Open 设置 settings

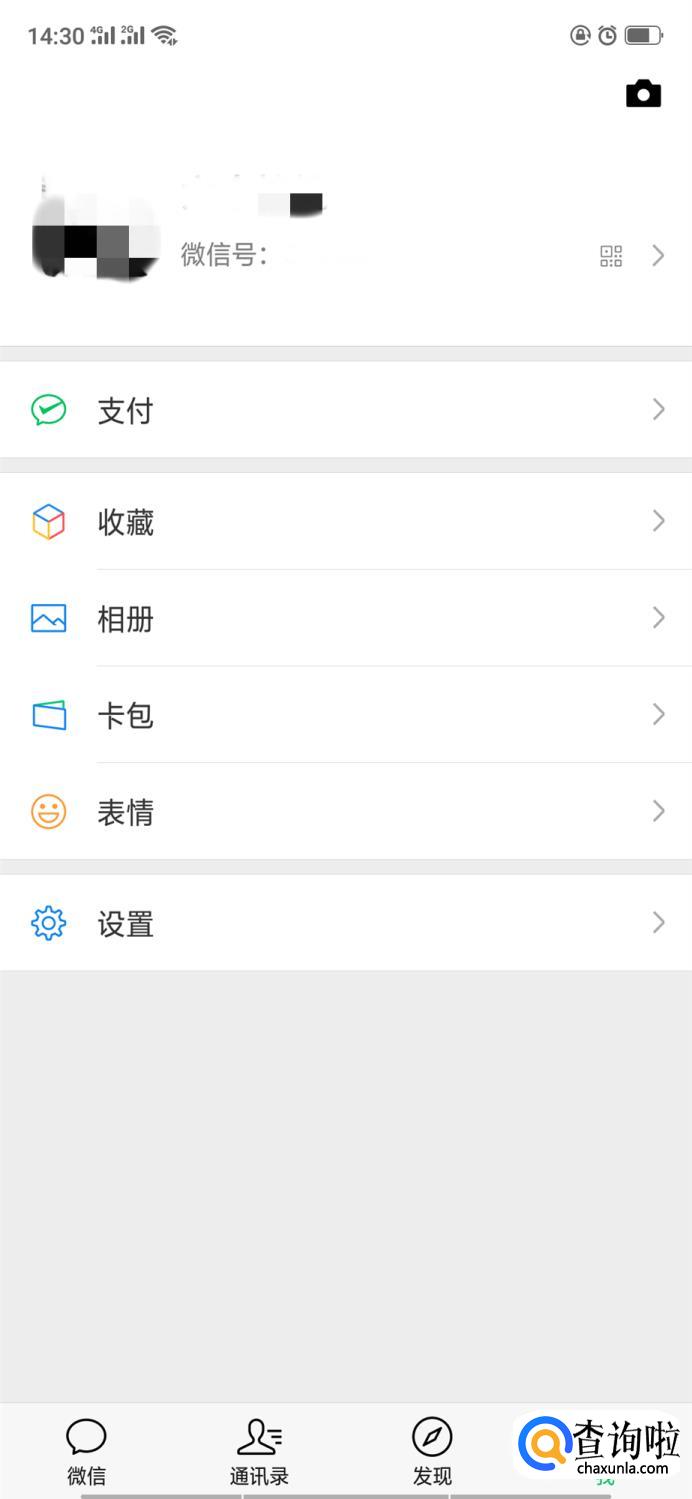point(346,923)
